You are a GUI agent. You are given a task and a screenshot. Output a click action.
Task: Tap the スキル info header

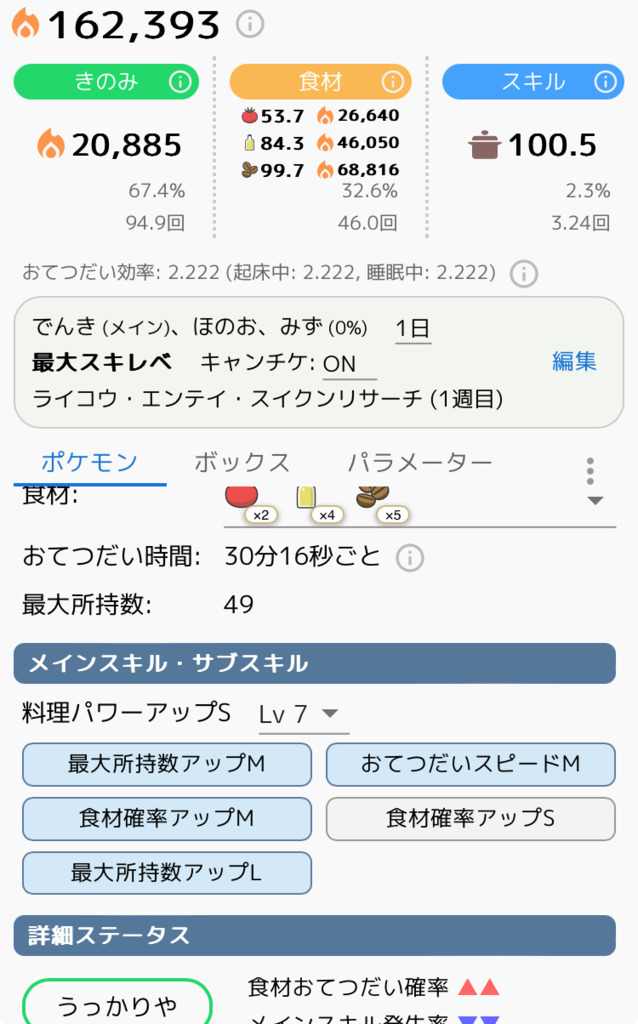click(531, 82)
